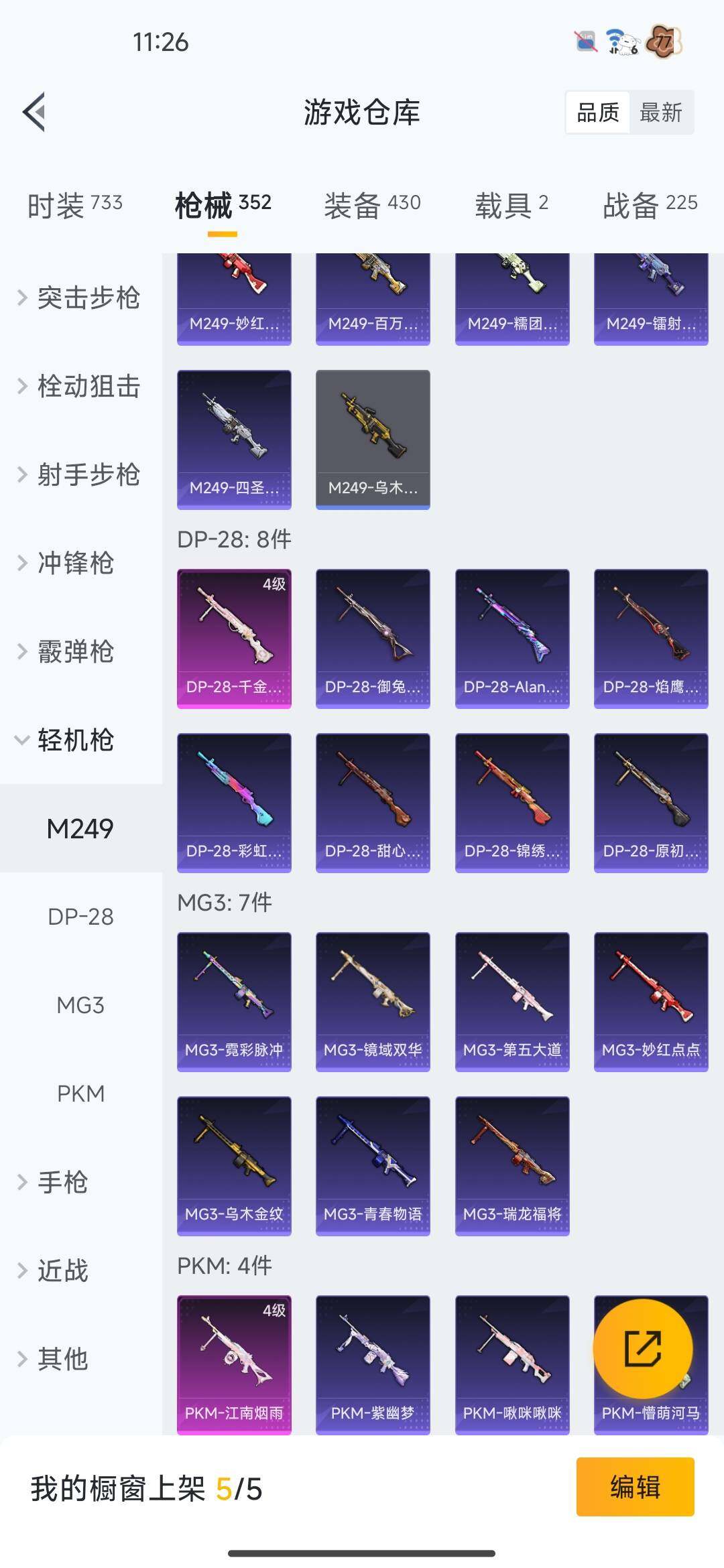The width and height of the screenshot is (724, 1568).
Task: Expand the 突击步枪 category
Action: click(x=80, y=298)
